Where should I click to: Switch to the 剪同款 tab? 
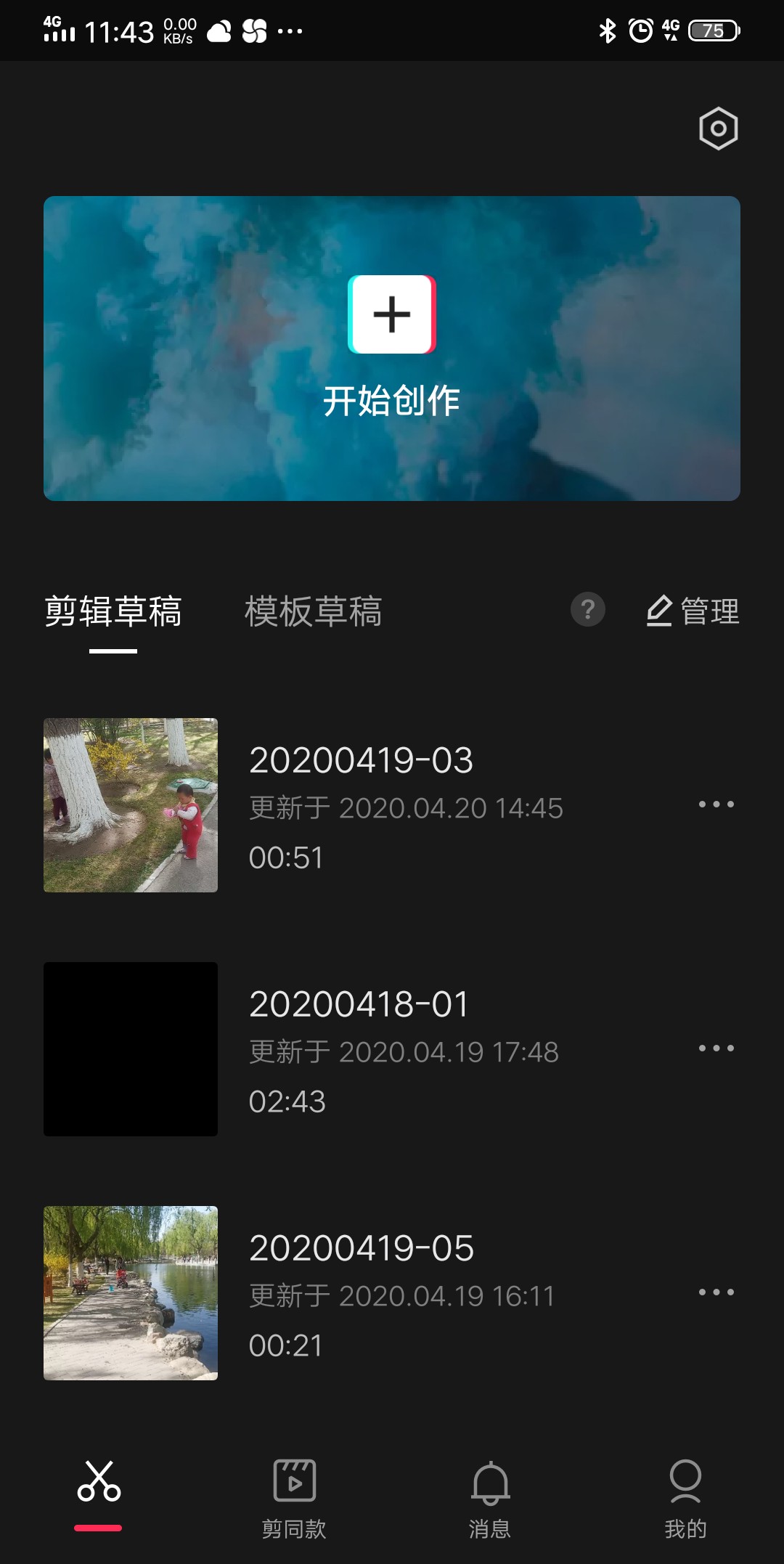(x=294, y=1499)
